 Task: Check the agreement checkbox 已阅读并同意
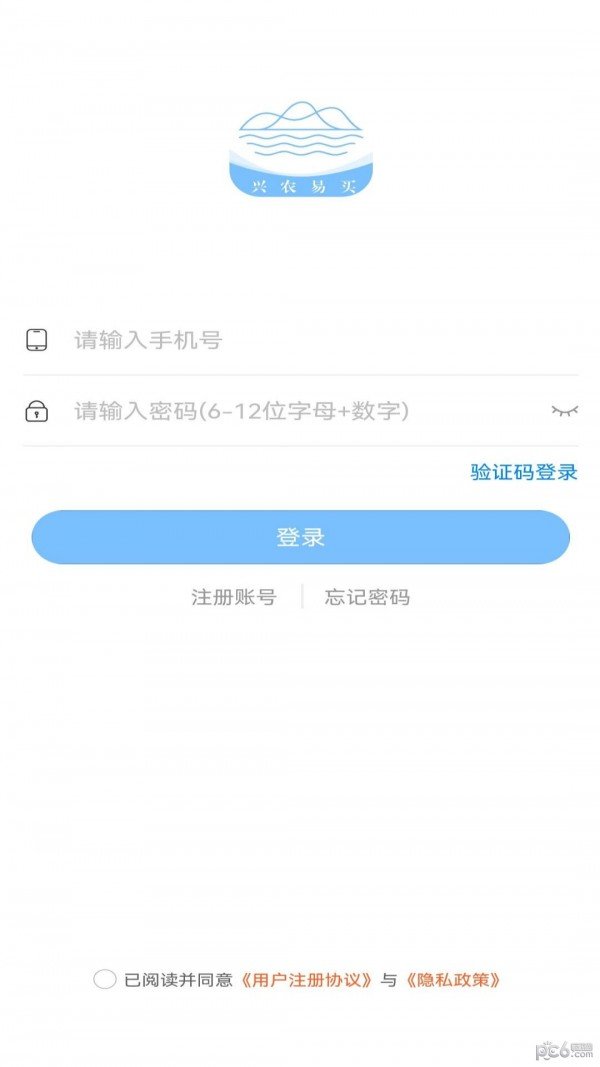pos(104,979)
